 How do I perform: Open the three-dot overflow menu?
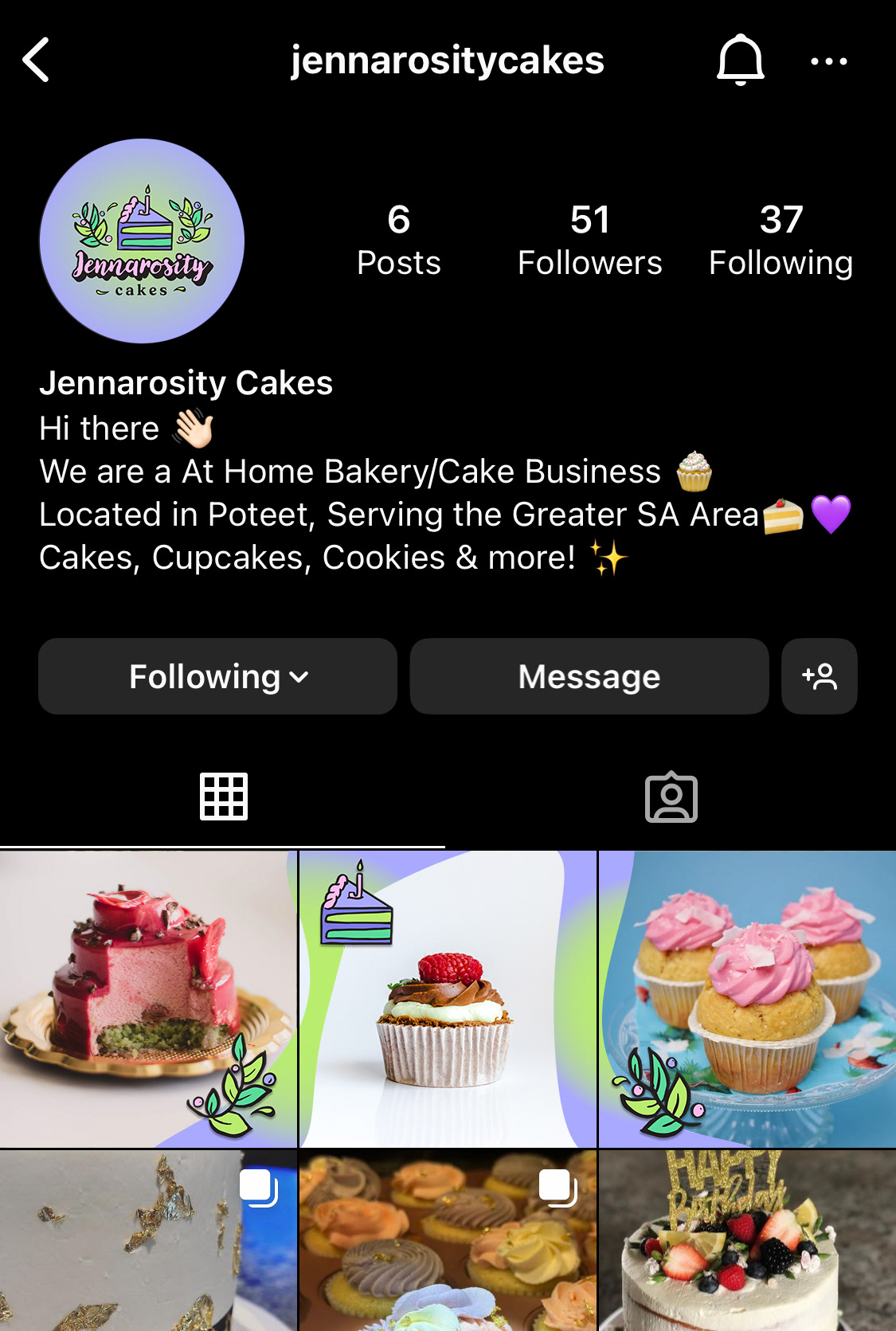(828, 61)
